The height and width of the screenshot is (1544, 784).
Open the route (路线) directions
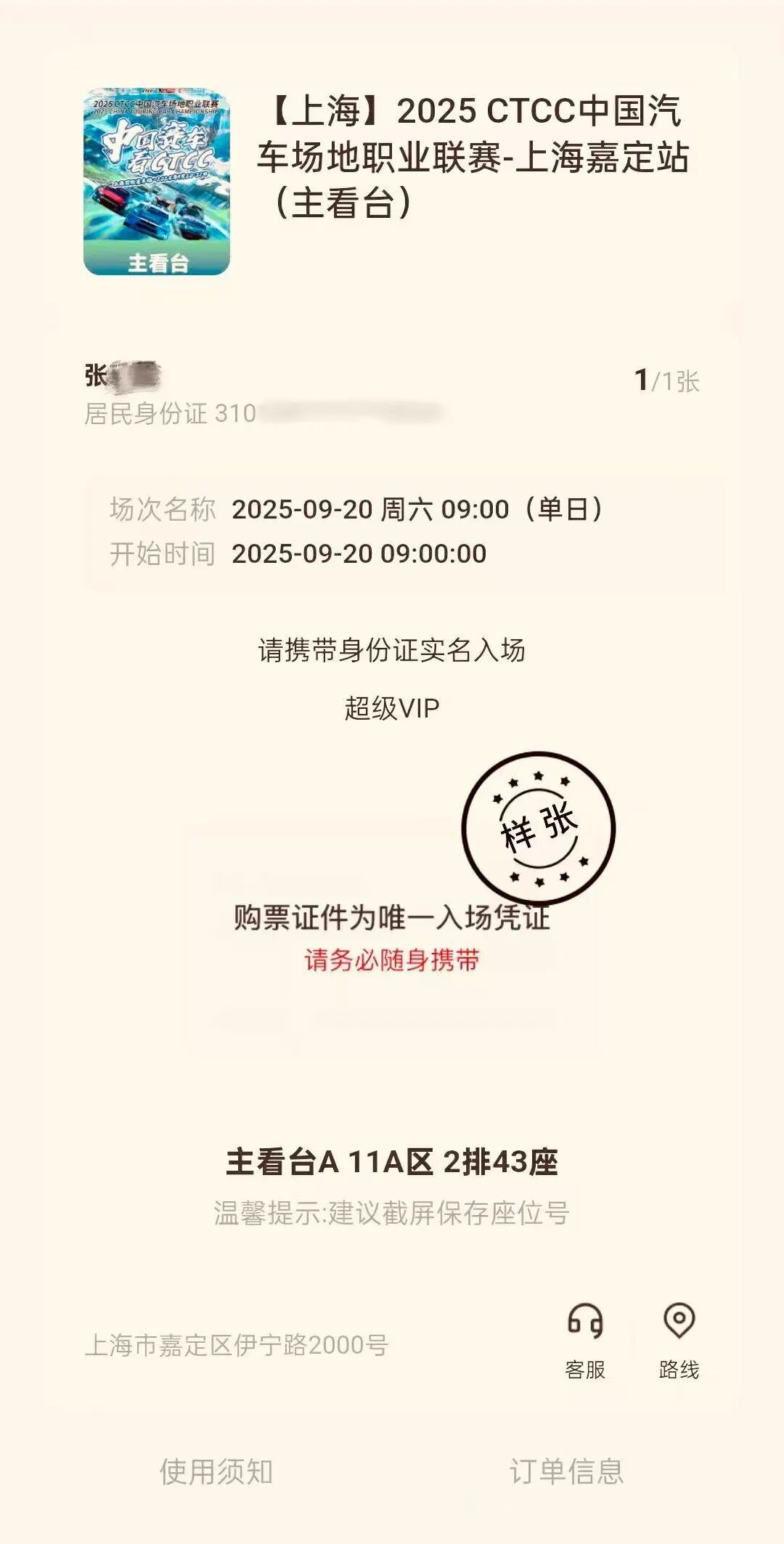tap(679, 1340)
